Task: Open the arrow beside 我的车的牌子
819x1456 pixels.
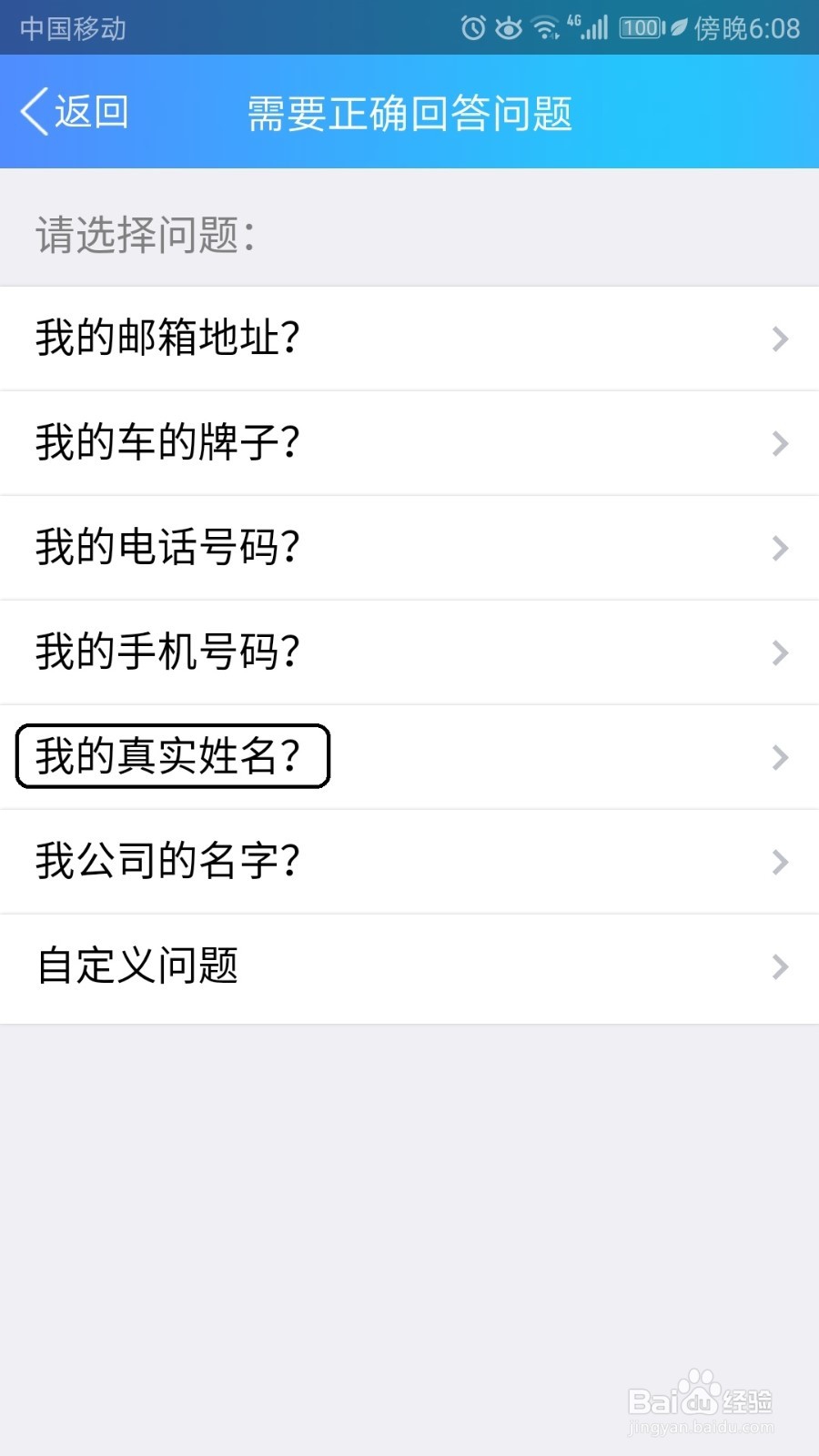Action: 778,443
